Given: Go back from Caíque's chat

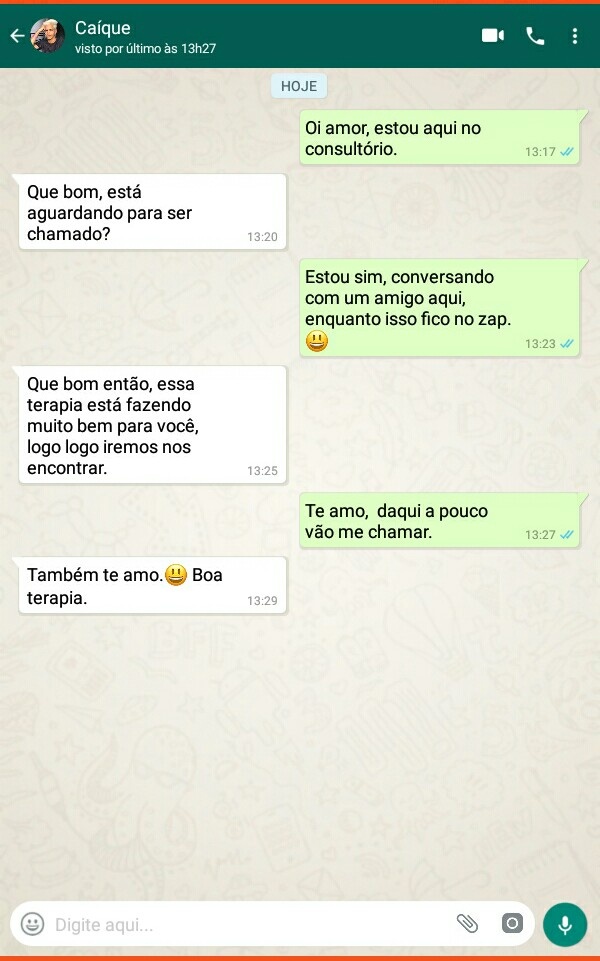Looking at the screenshot, I should coord(17,36).
